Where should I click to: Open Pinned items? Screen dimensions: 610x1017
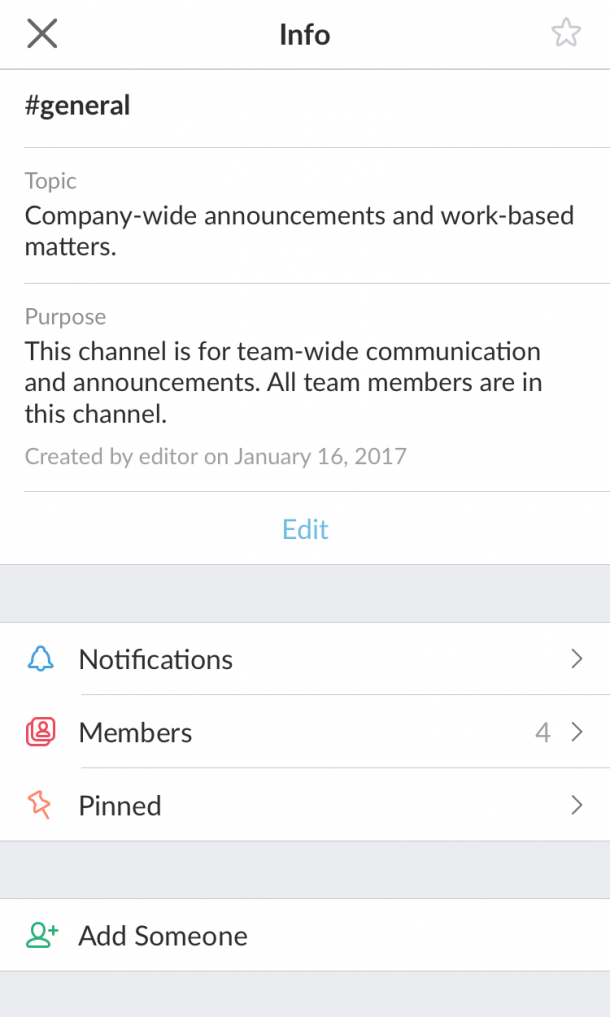point(305,805)
